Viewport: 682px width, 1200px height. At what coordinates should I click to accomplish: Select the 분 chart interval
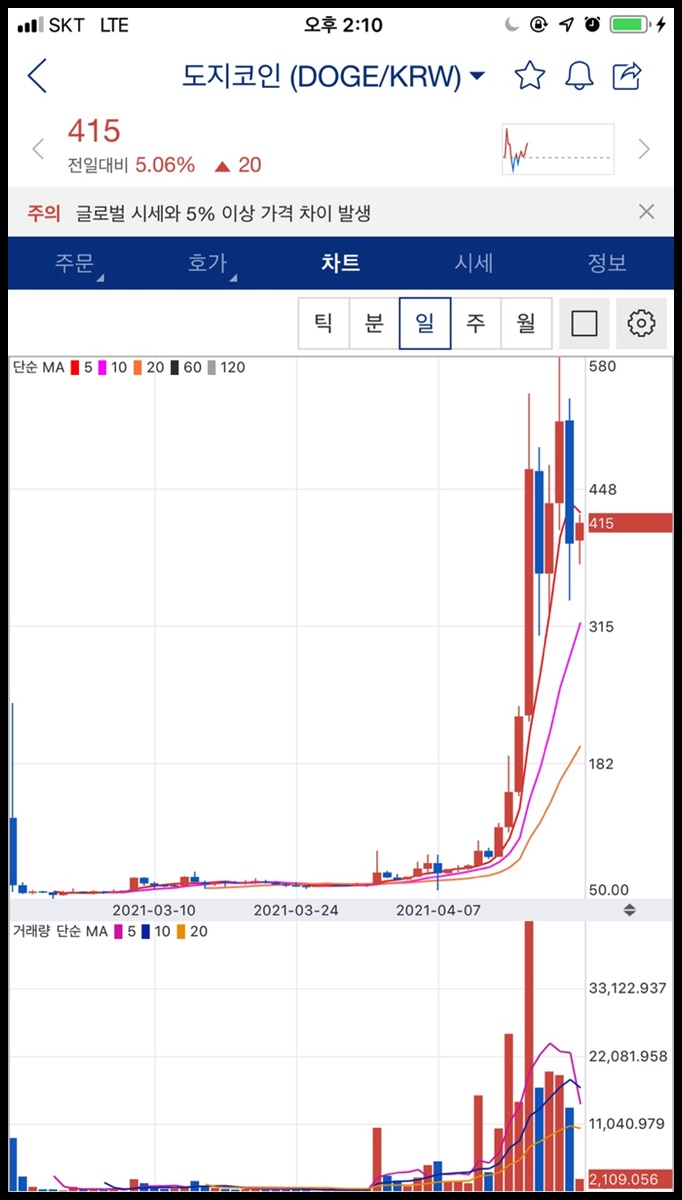pyautogui.click(x=374, y=323)
